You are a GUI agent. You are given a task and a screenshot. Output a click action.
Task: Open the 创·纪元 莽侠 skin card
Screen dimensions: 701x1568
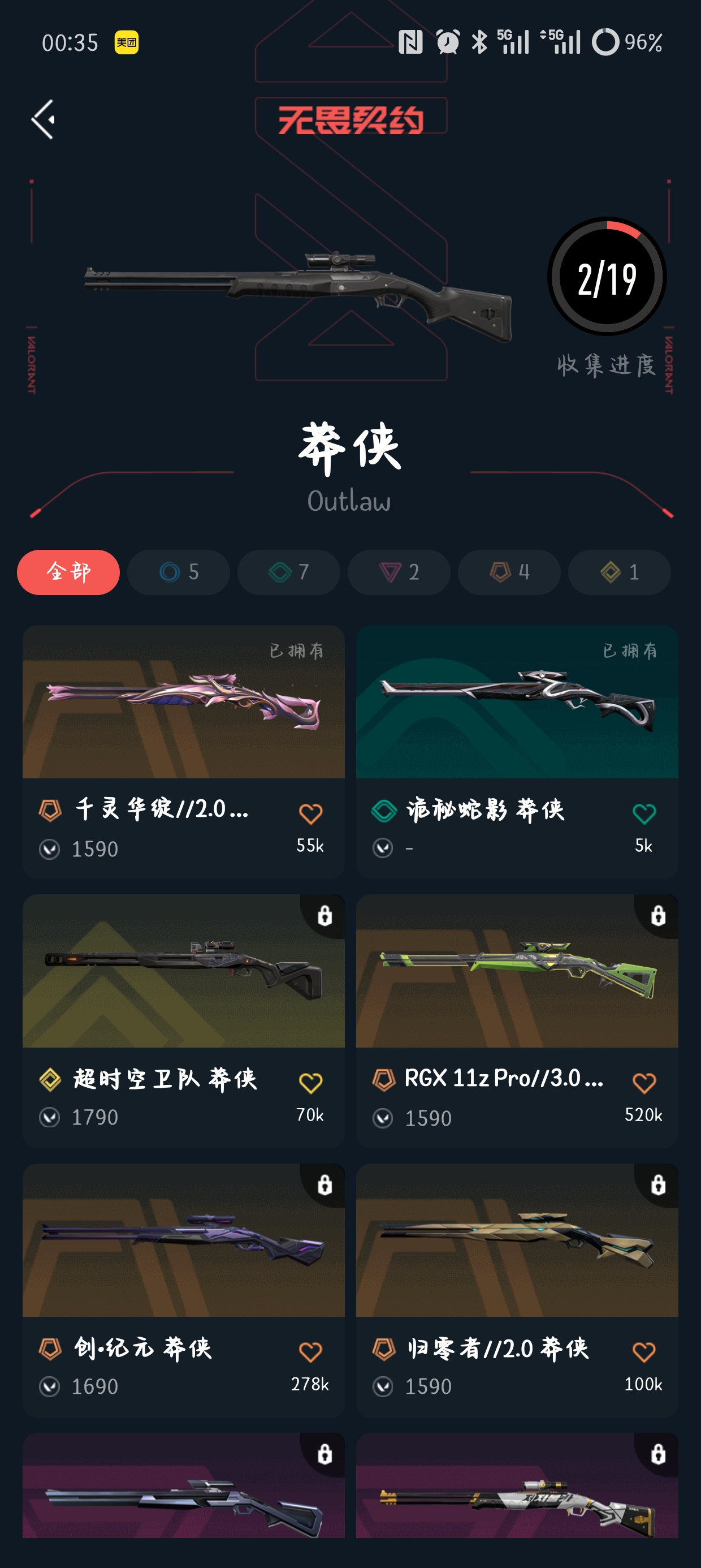(184, 1290)
